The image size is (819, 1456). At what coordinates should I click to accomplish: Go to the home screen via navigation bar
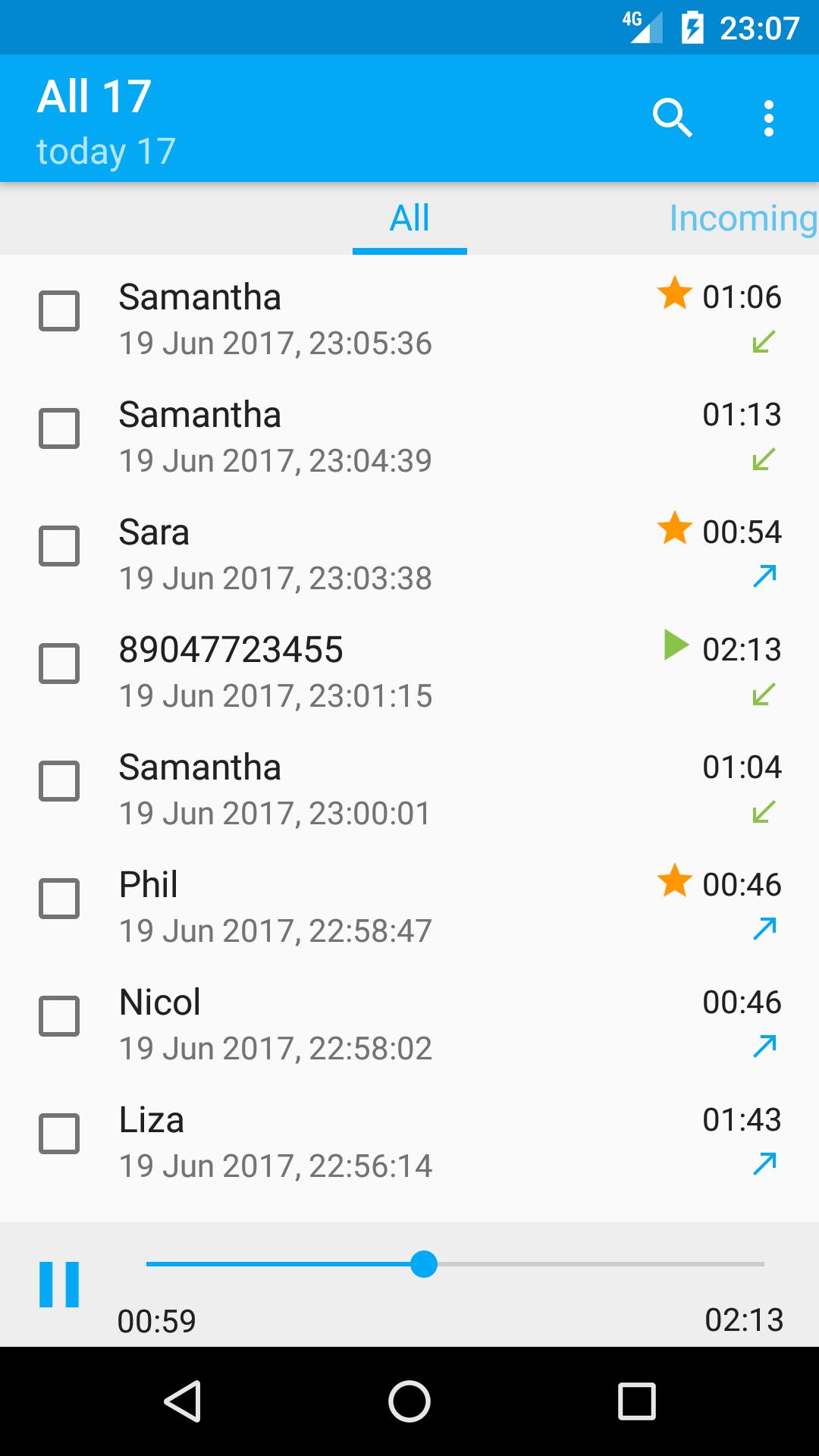pyautogui.click(x=409, y=1401)
